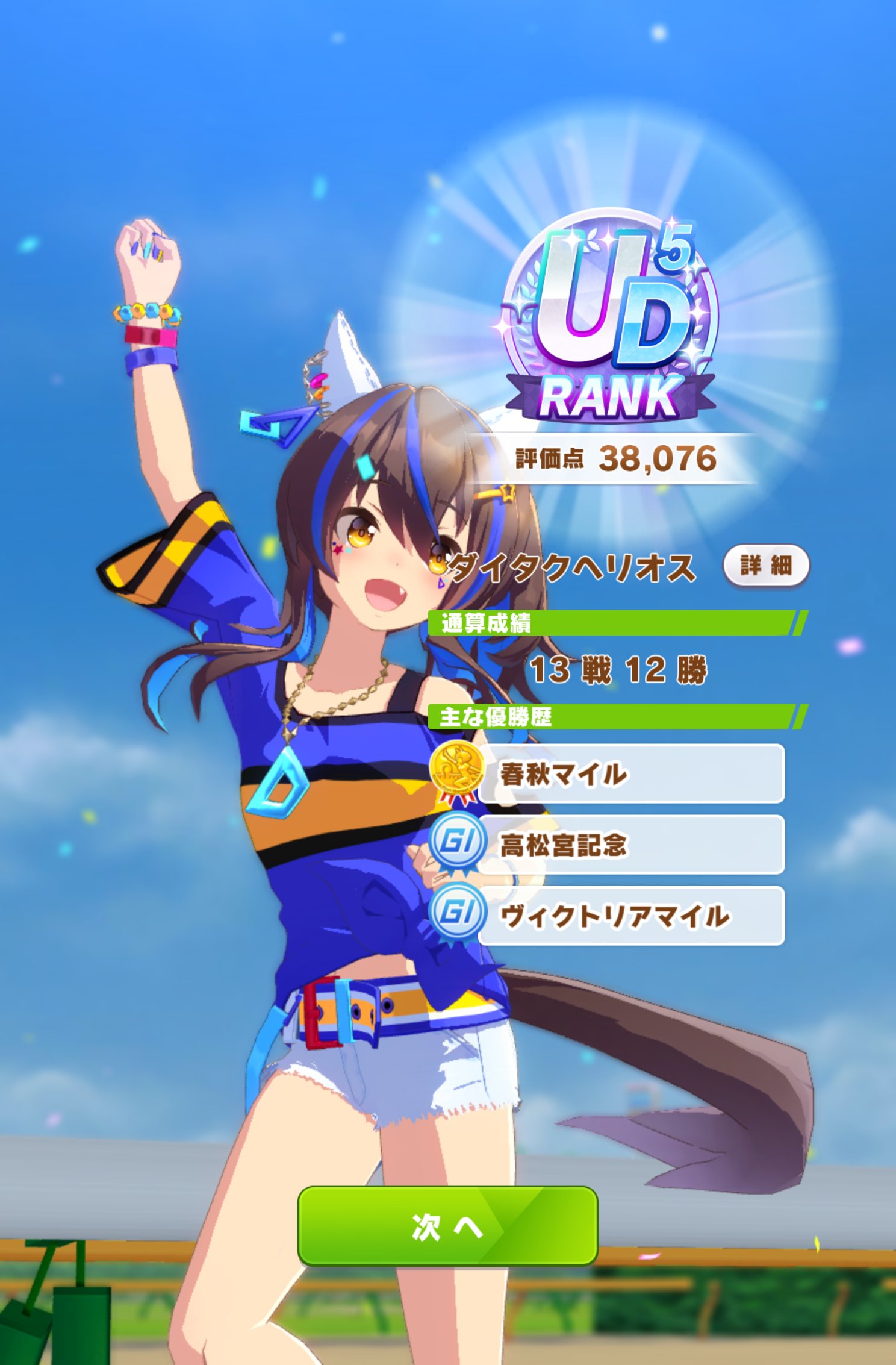Open the 詳細 details button

click(x=766, y=566)
